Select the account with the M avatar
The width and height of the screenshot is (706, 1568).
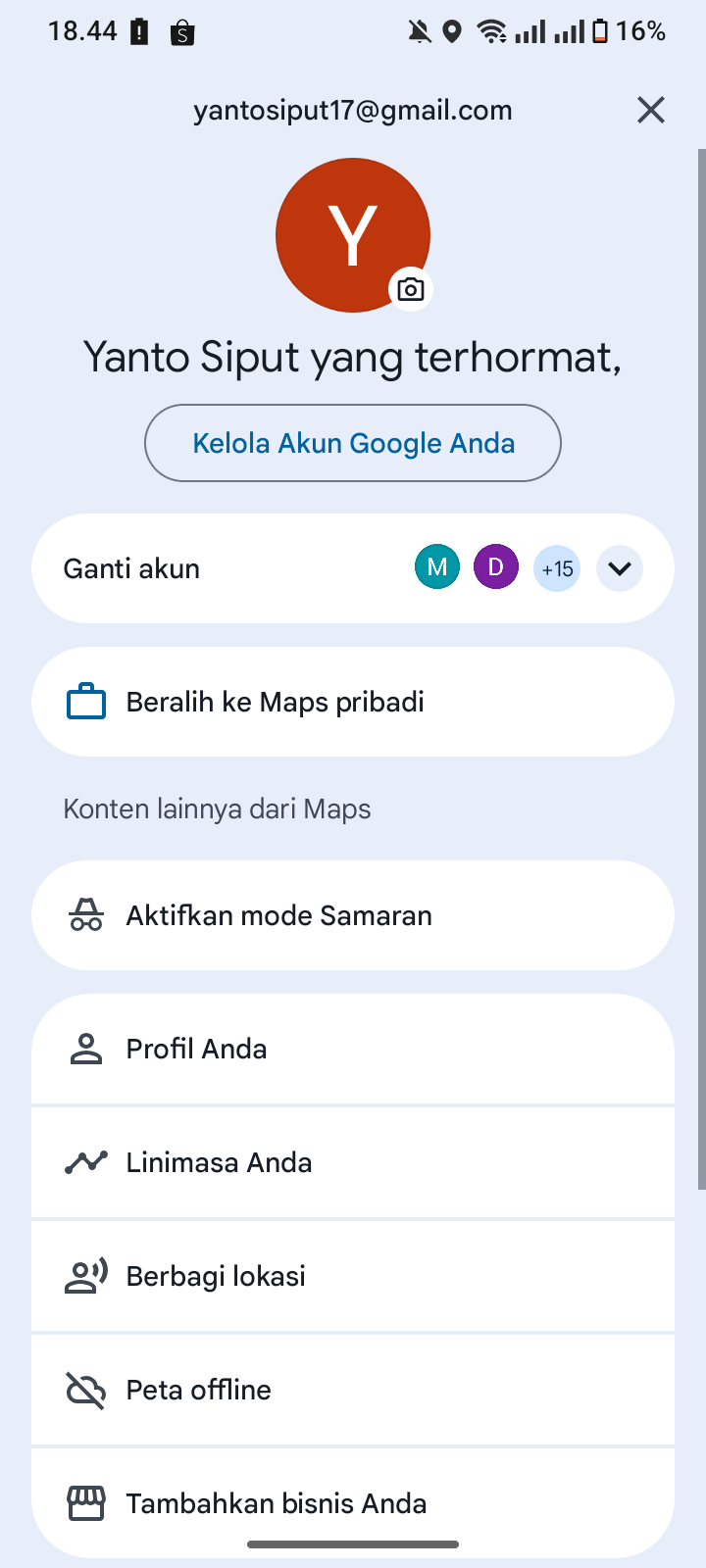pyautogui.click(x=437, y=567)
